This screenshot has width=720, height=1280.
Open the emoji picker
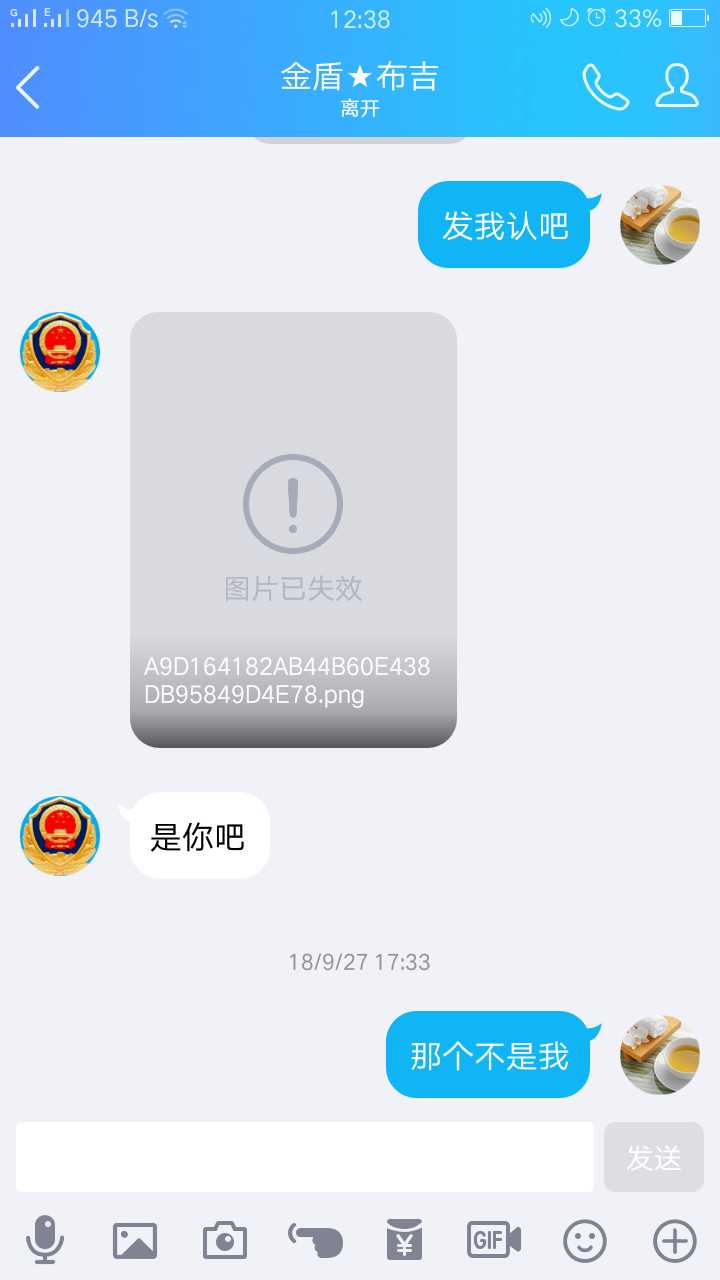585,1240
